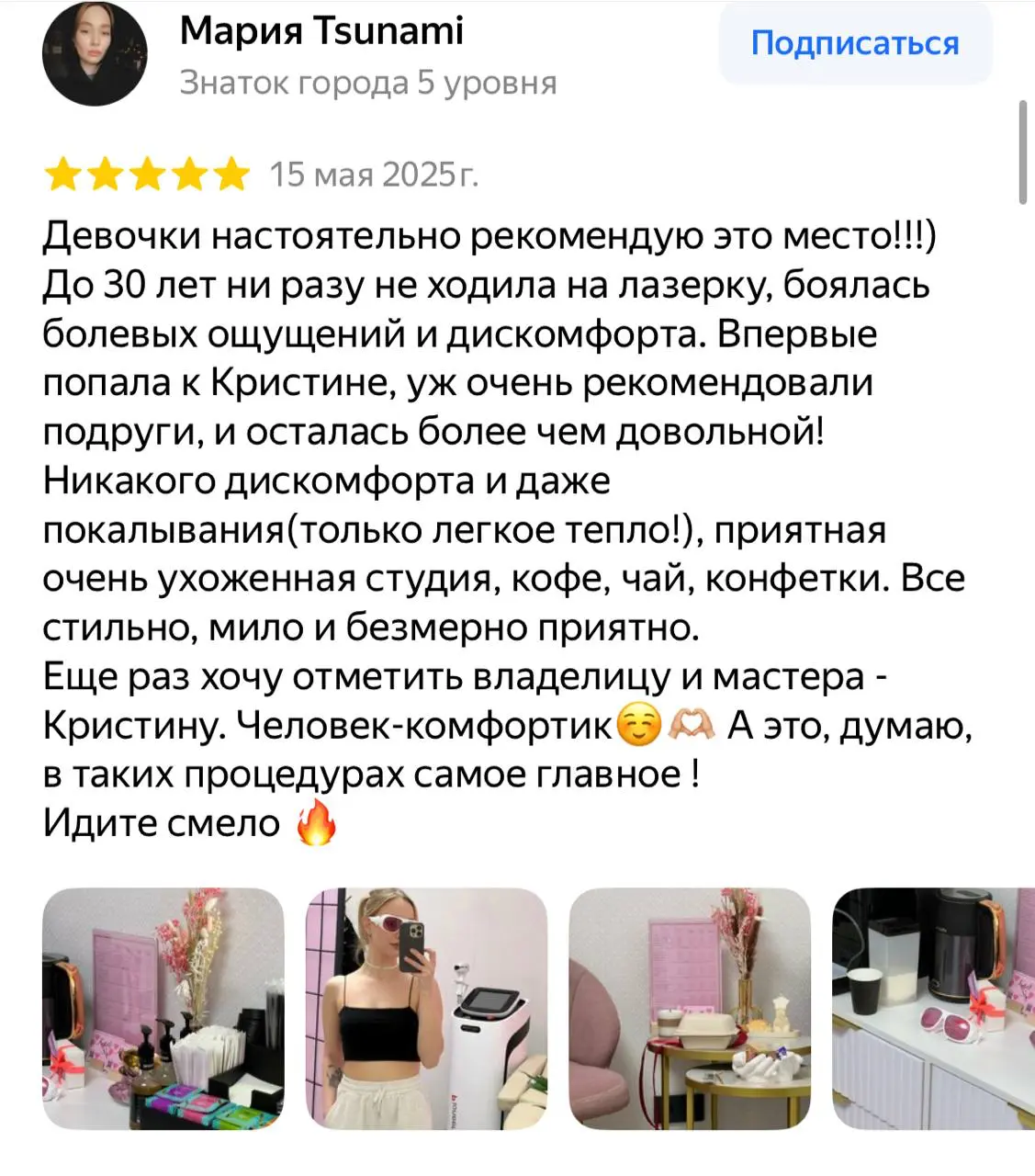Open Мария Tsunami's profile avatar
1035x1176 pixels.
(95, 55)
